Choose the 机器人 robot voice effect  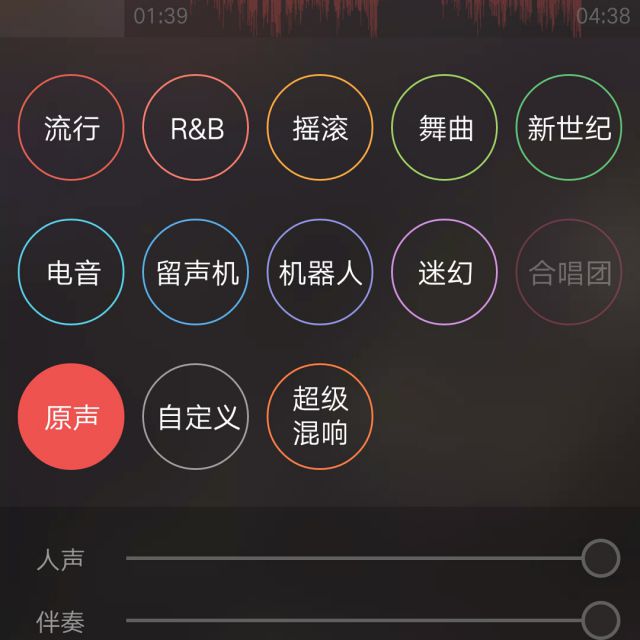[320, 272]
